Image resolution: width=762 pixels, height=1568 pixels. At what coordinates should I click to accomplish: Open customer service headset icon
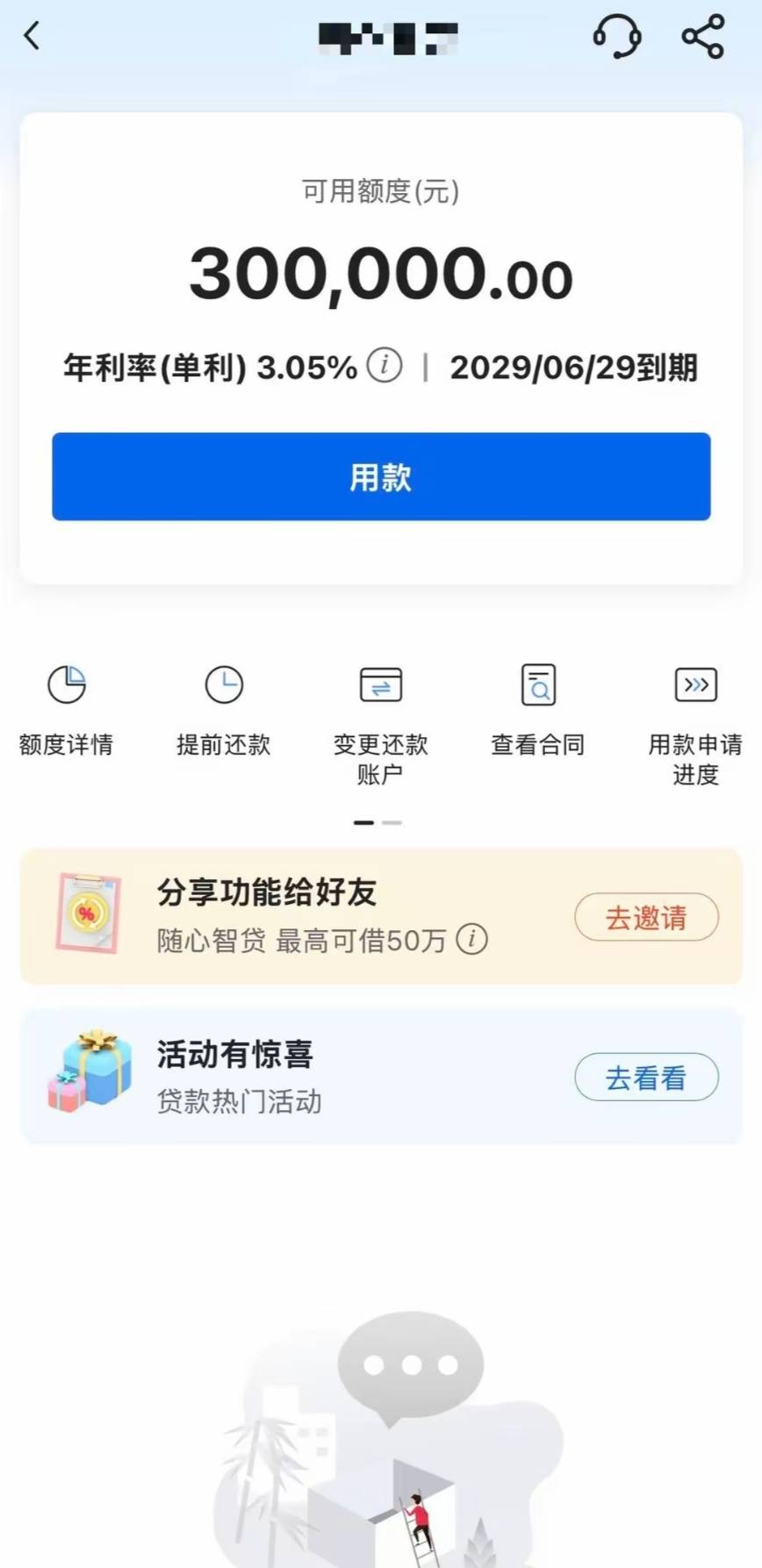pos(617,36)
